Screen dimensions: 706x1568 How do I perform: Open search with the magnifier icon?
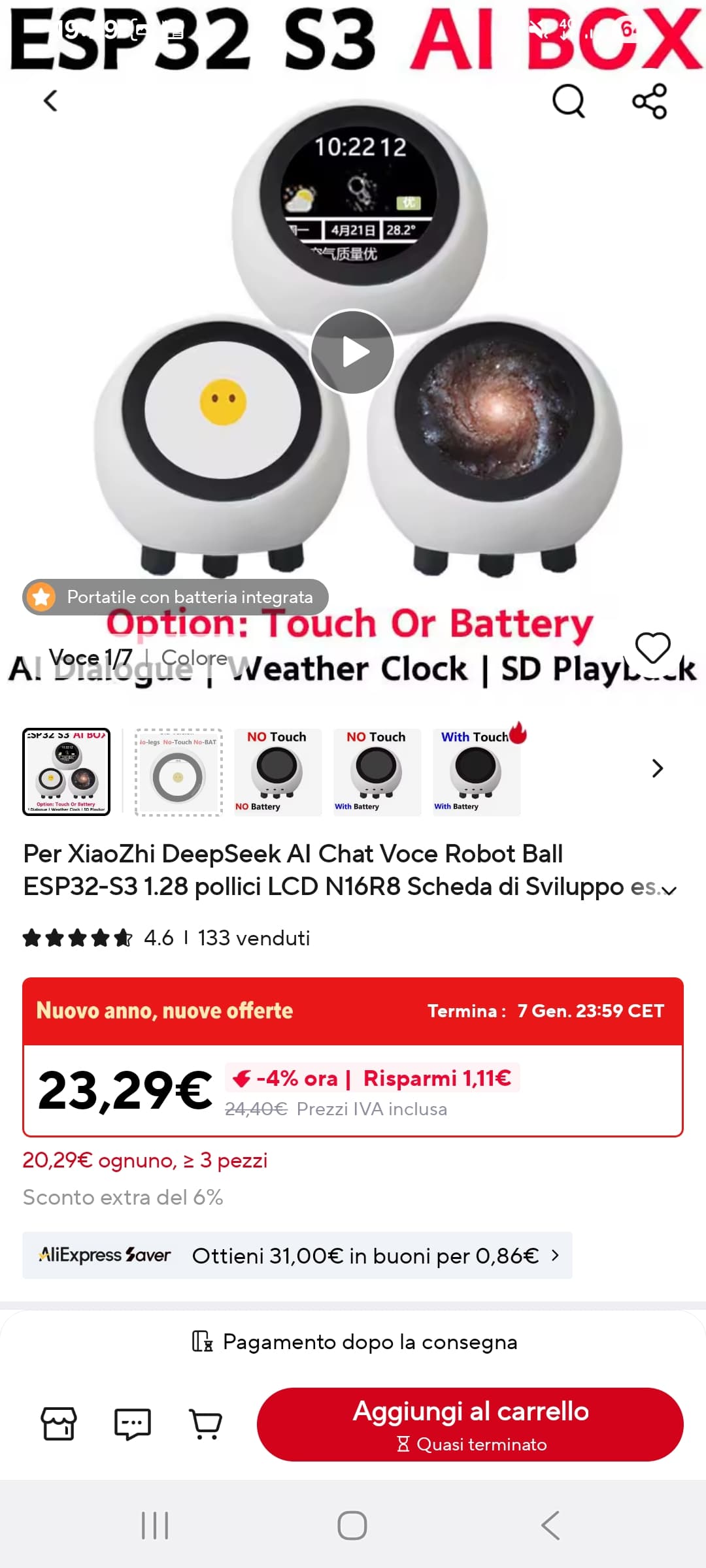(x=568, y=101)
